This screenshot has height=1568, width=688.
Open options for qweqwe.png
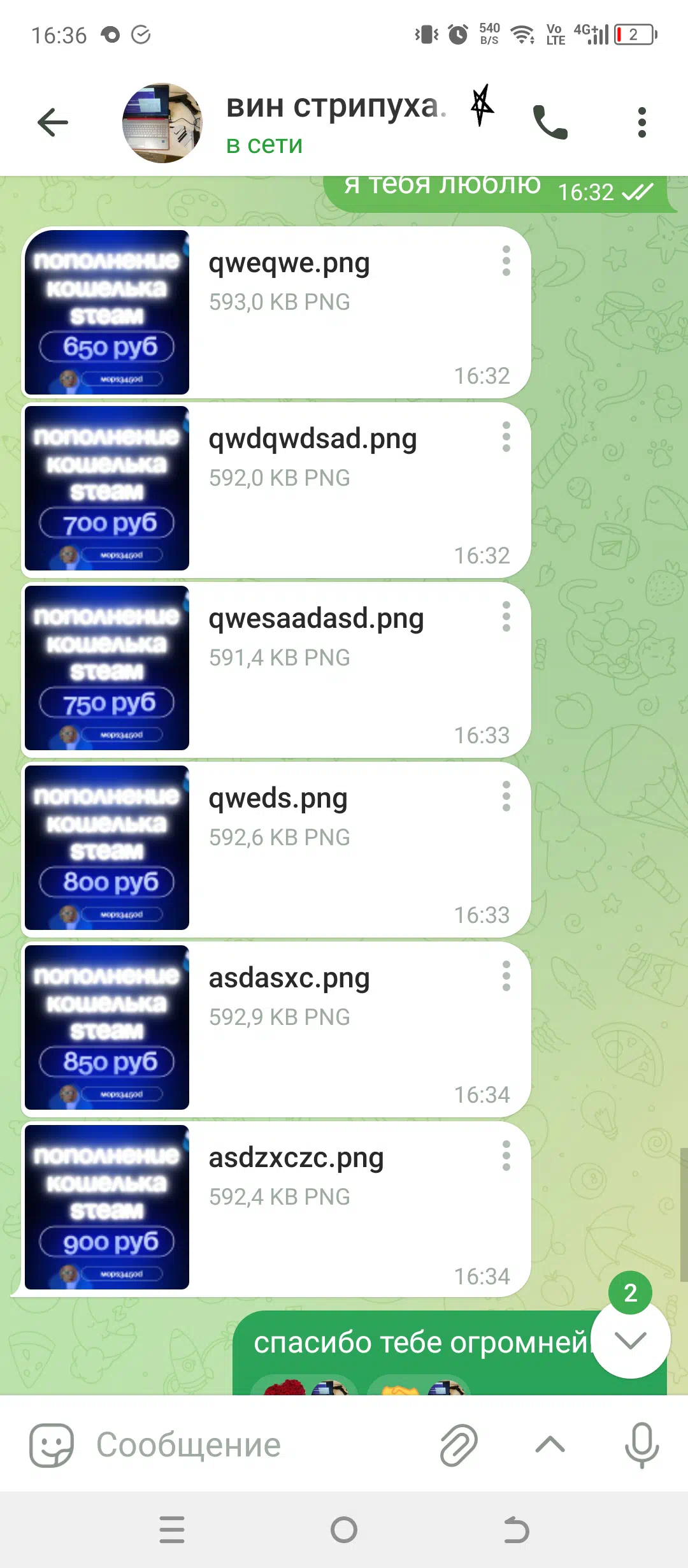[x=506, y=261]
